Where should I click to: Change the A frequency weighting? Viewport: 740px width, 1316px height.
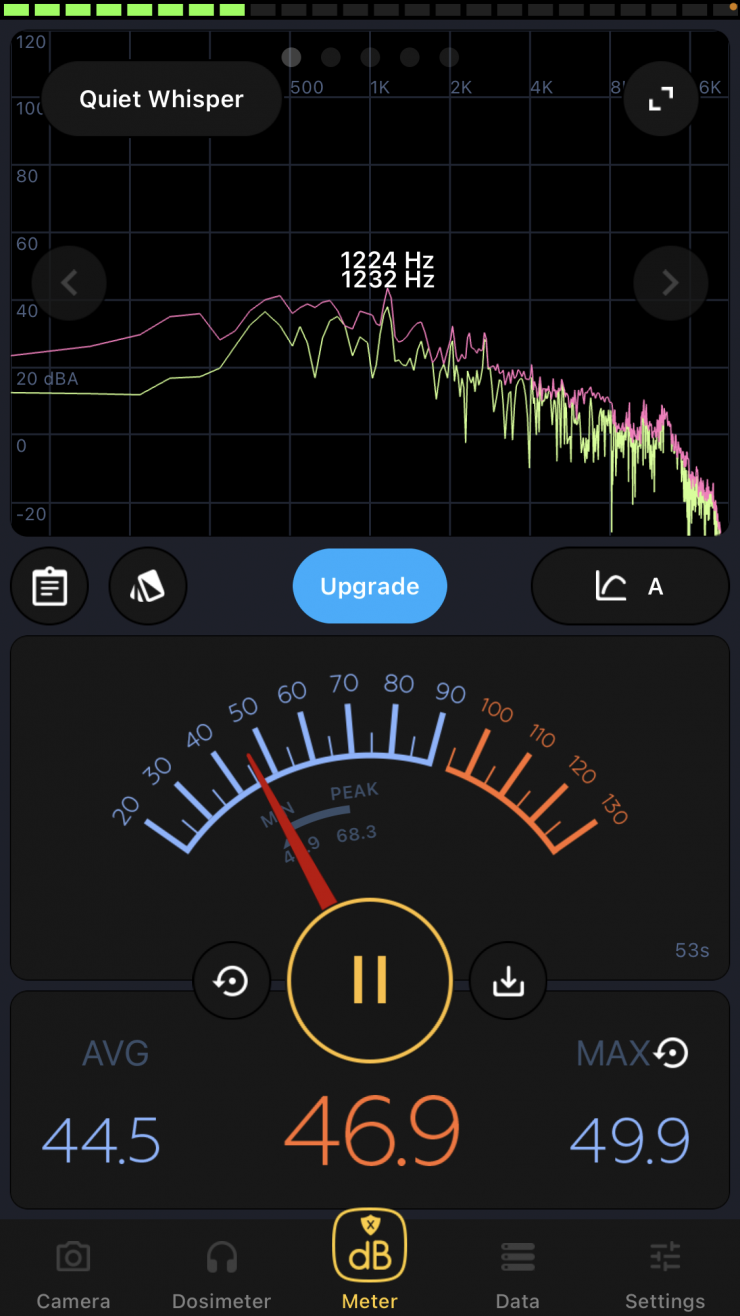coord(630,587)
